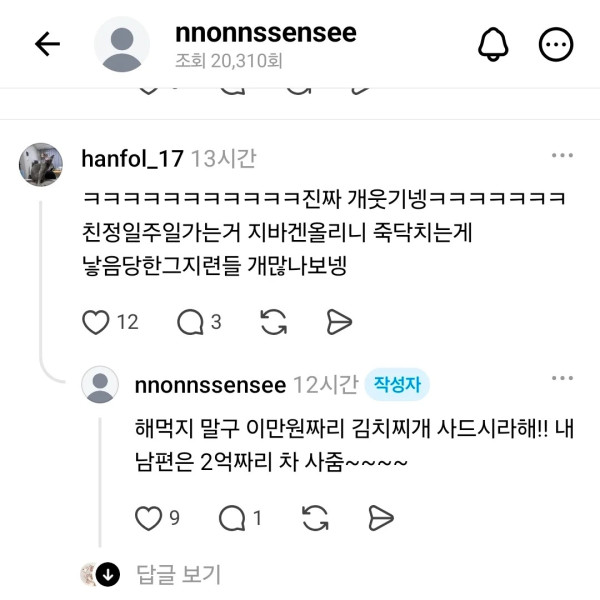The image size is (600, 600).
Task: Go back using the arrow icon
Action: (x=47, y=44)
